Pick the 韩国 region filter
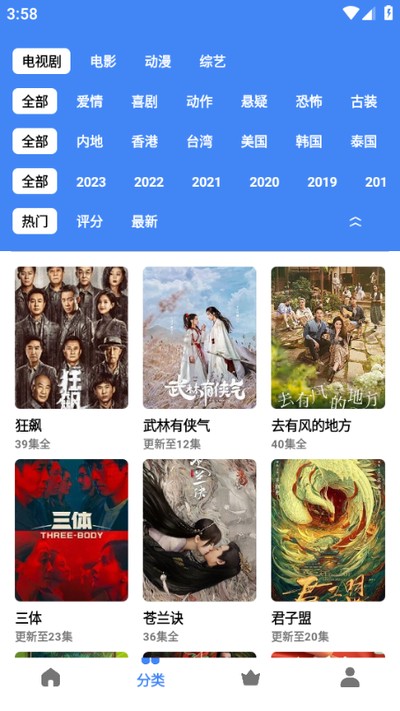 309,141
